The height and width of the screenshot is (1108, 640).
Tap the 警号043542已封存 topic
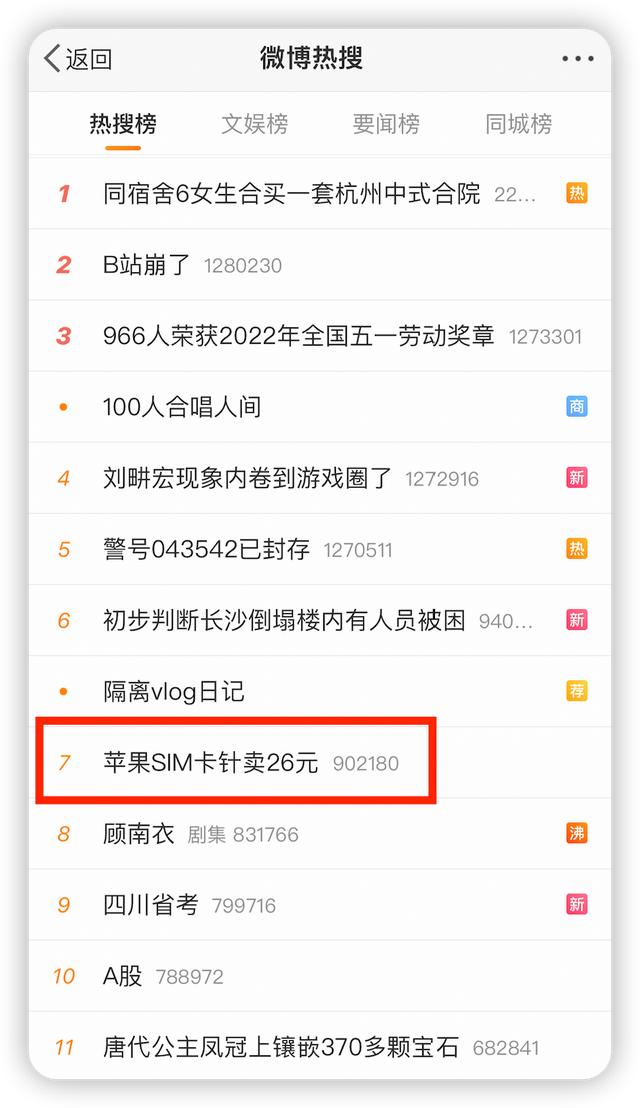[320, 549]
